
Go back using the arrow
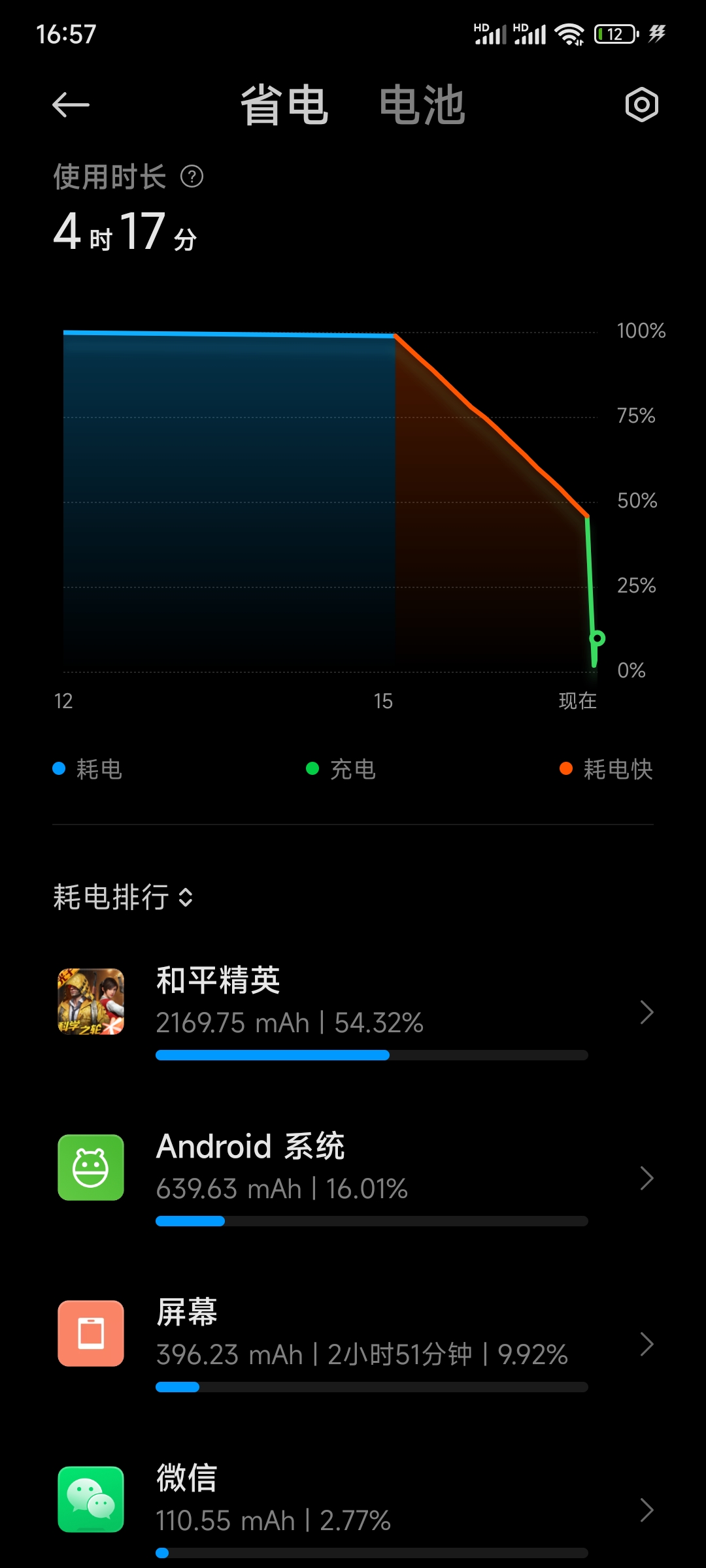71,105
